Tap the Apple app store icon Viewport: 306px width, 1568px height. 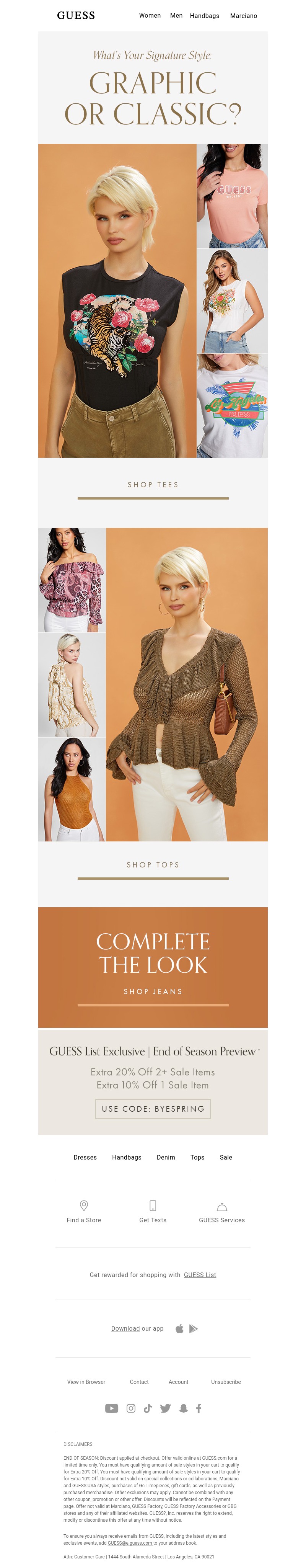point(179,1328)
